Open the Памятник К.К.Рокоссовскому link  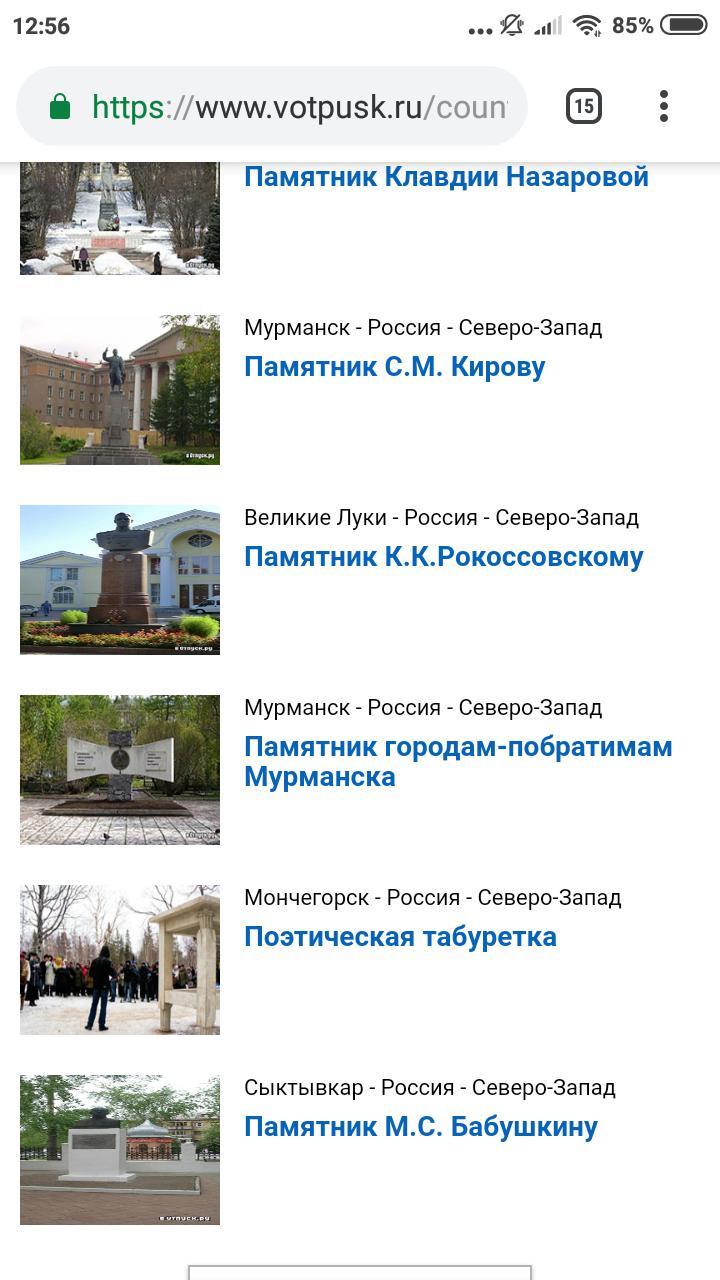tap(444, 557)
